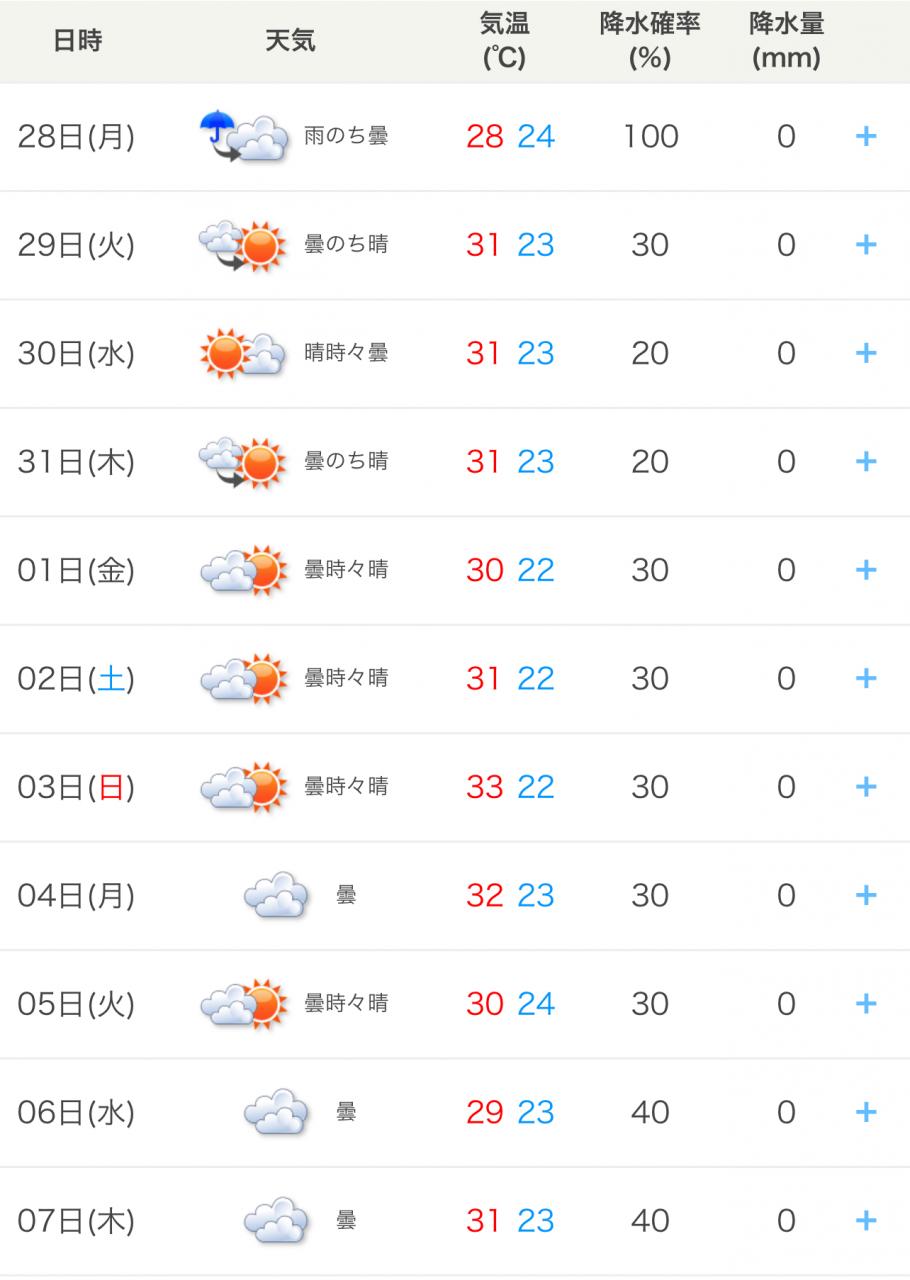This screenshot has height=1280, width=910.
Task: Expand details for 04日(月)
Action: 866,895
